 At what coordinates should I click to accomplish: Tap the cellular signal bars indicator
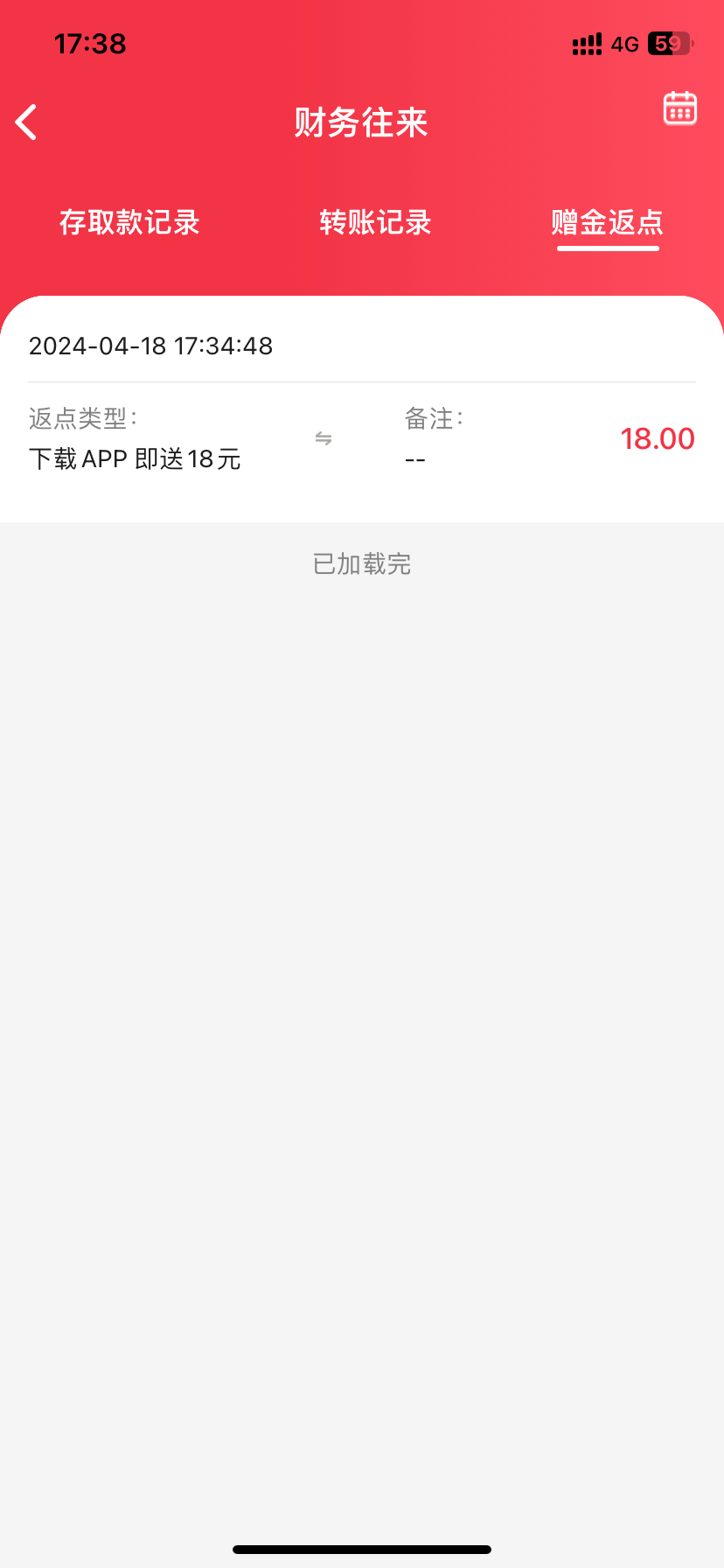[586, 43]
